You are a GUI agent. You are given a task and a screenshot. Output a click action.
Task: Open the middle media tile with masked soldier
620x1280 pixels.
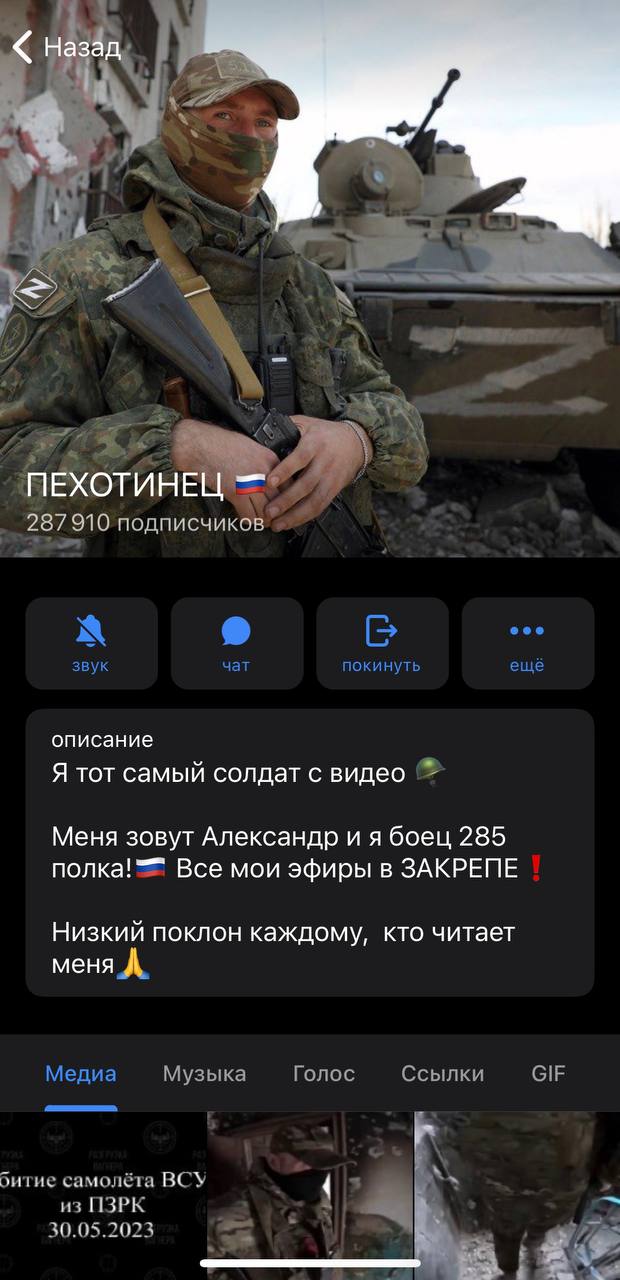[x=310, y=1195]
